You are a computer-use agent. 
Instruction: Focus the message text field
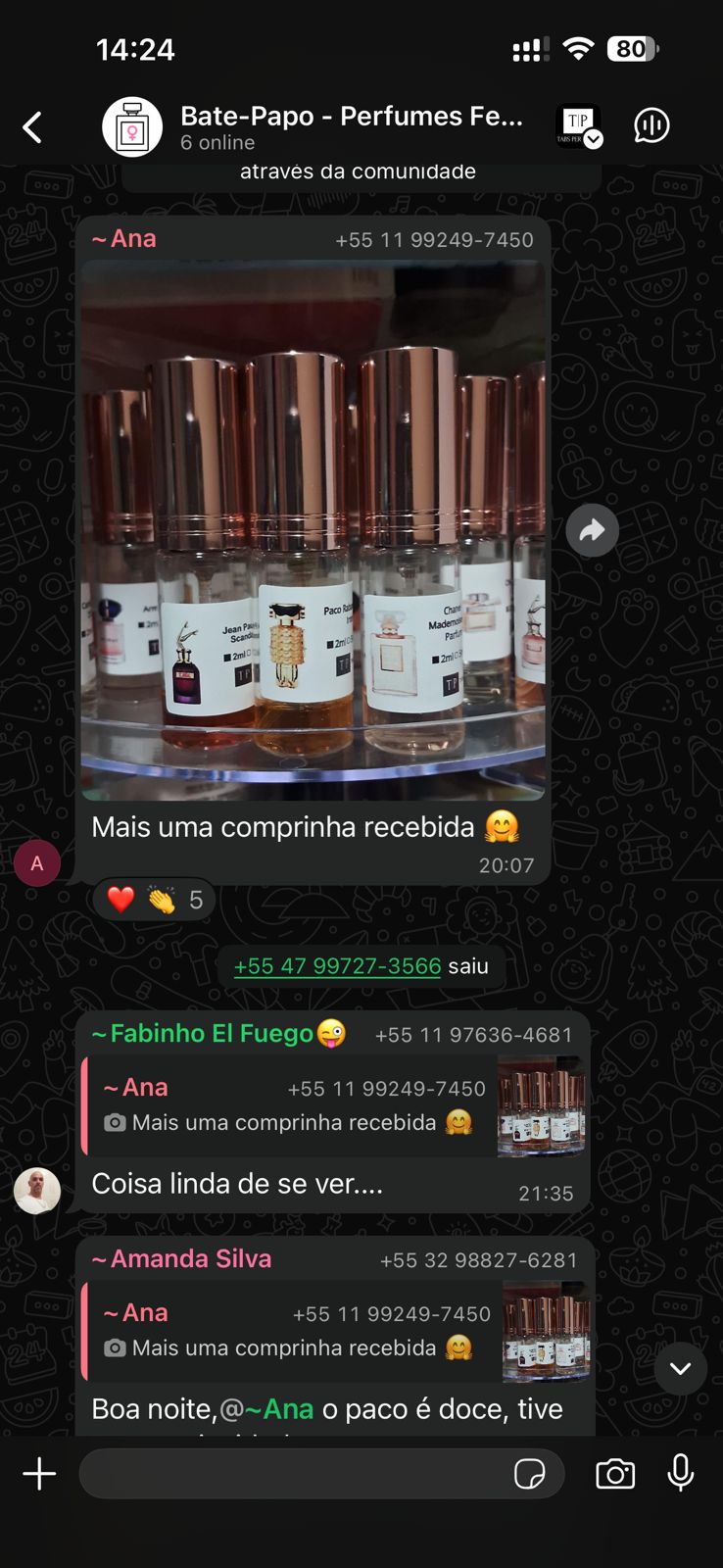[294, 1474]
